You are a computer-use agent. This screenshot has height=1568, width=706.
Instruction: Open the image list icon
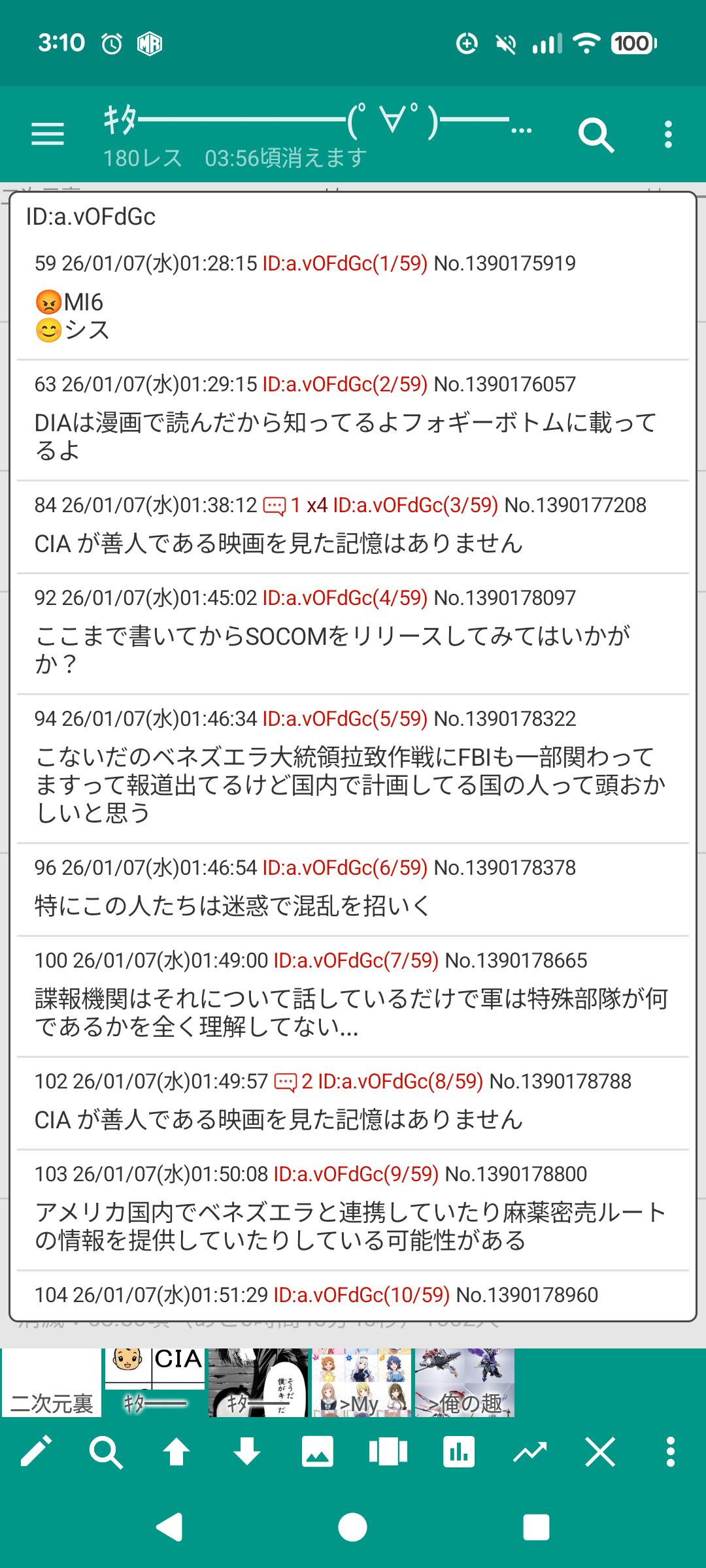coord(318,1453)
